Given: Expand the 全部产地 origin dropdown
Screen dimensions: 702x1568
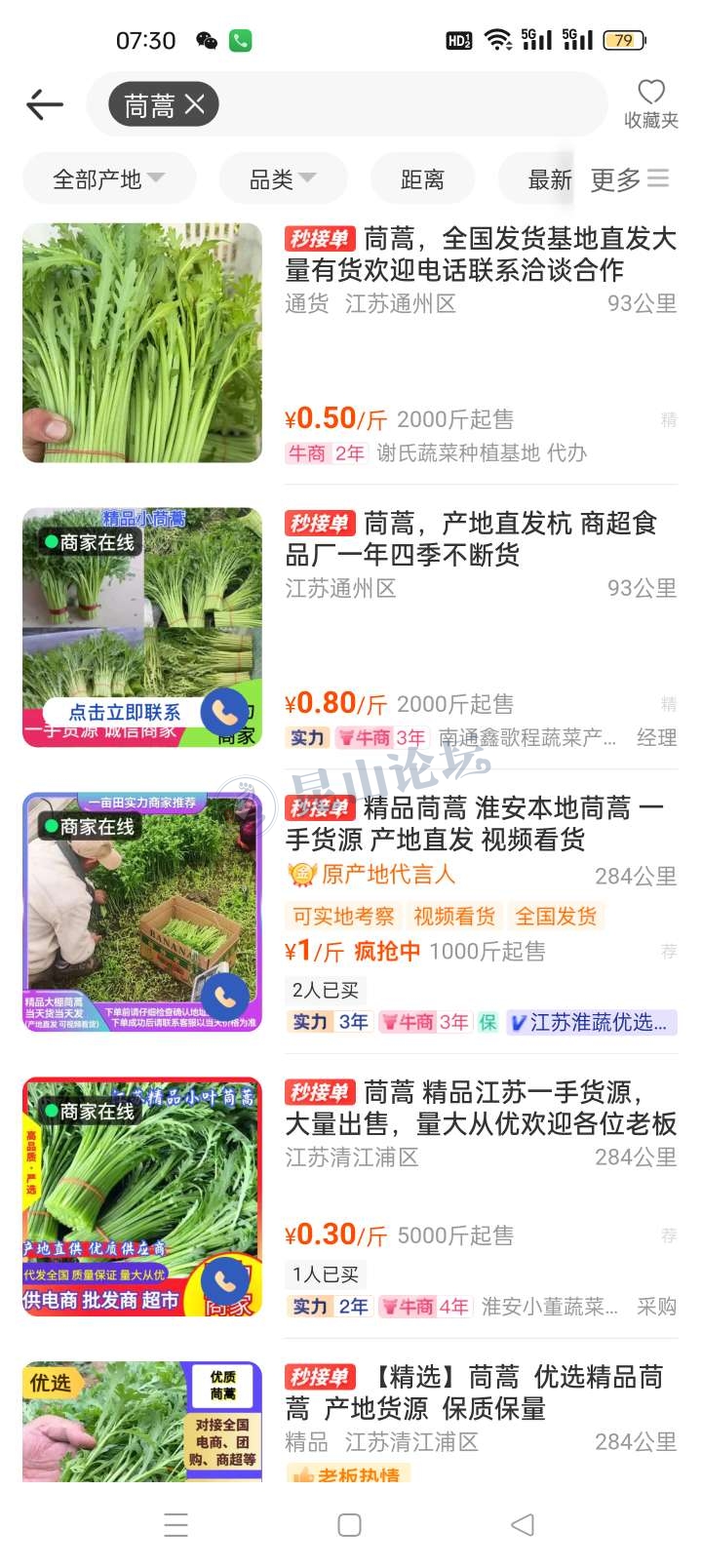Looking at the screenshot, I should tap(108, 179).
